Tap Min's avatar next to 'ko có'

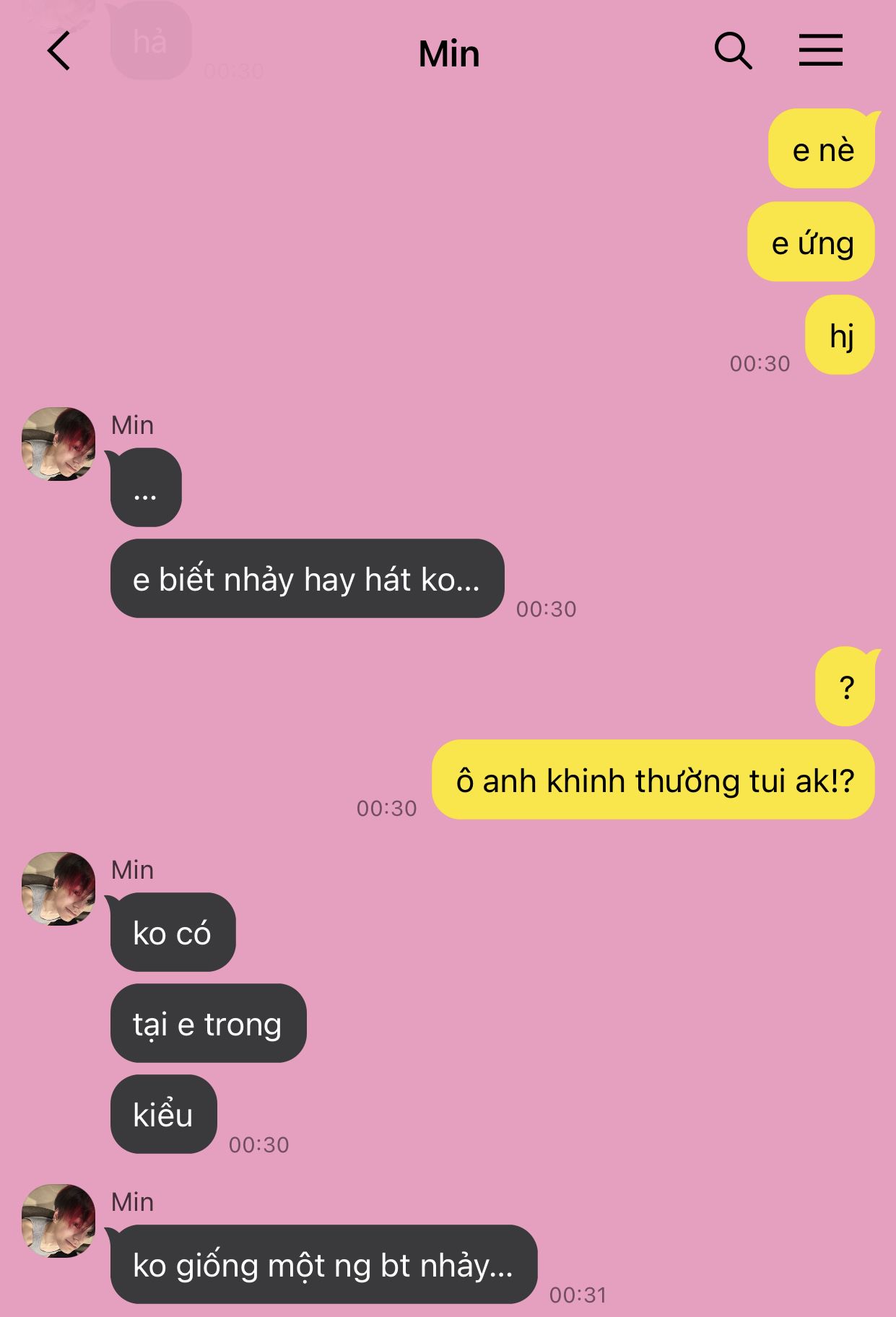pyautogui.click(x=58, y=889)
